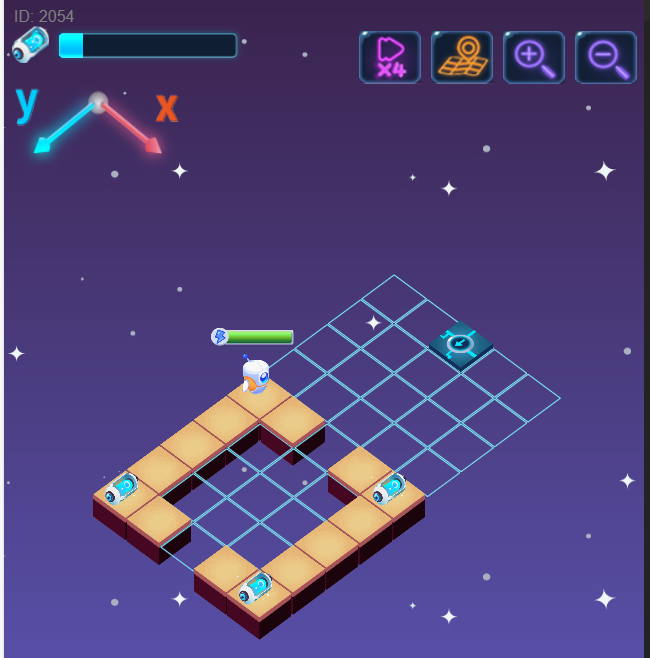Zoom in with the magnifier plus
Image resolution: width=650 pixels, height=658 pixels.
pyautogui.click(x=534, y=57)
